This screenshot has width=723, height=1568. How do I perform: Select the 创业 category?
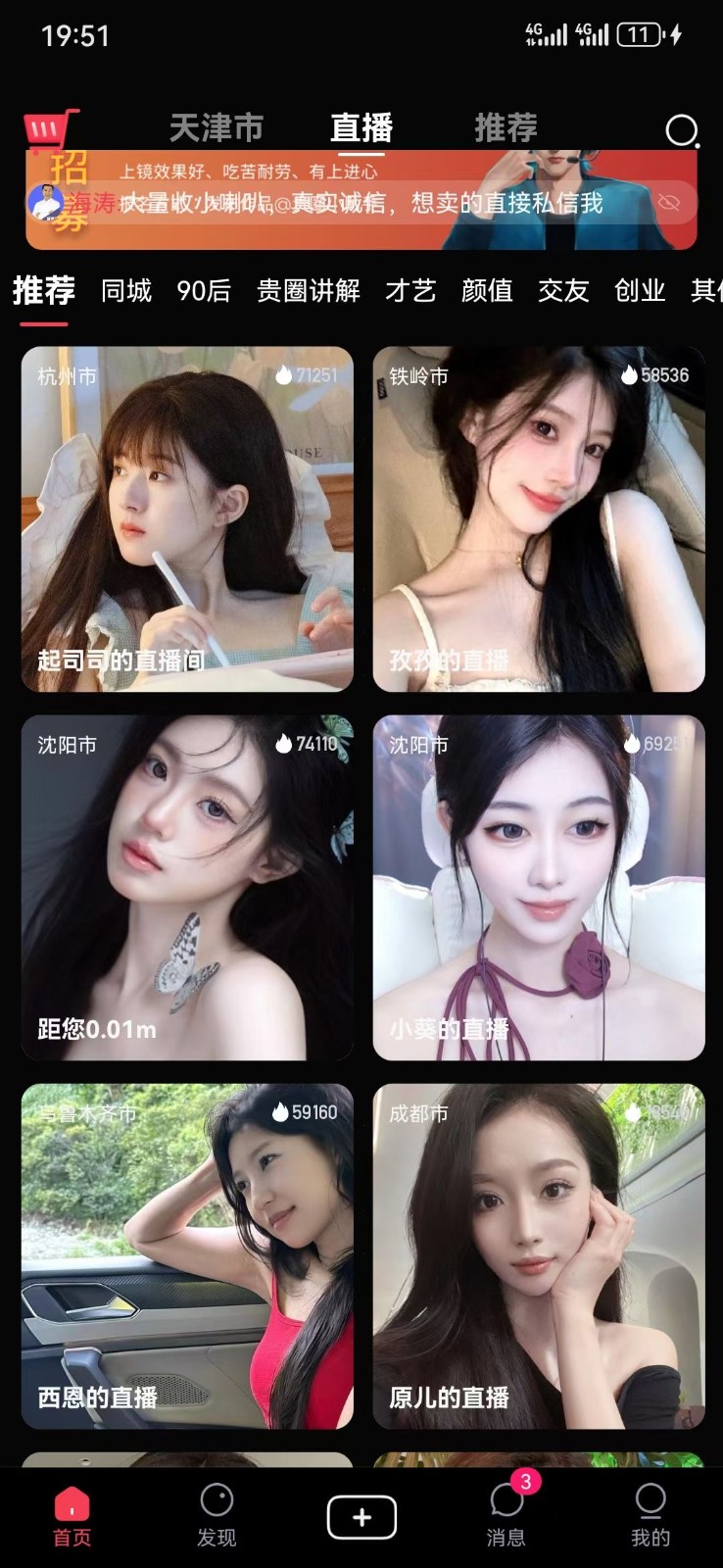[x=640, y=290]
